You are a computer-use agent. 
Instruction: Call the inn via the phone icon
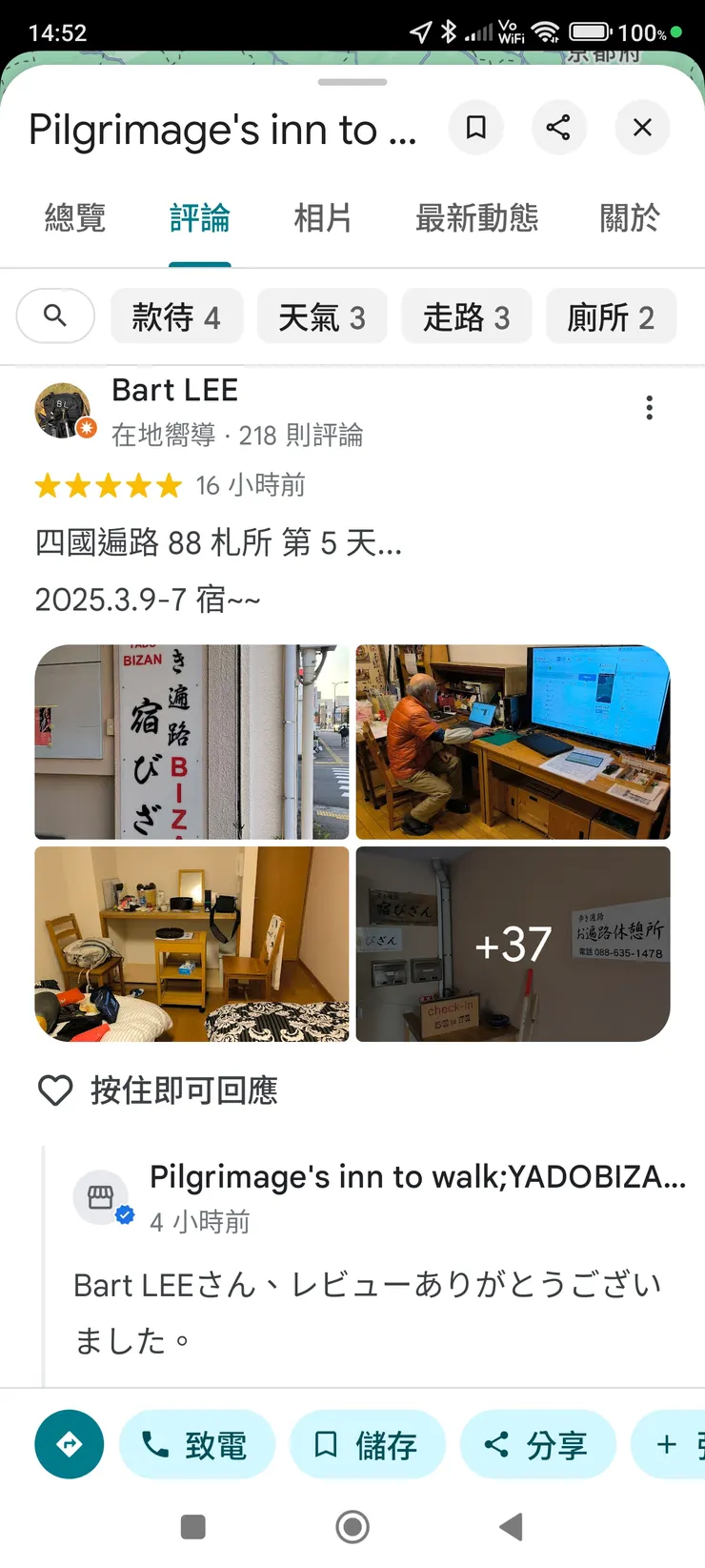152,1444
